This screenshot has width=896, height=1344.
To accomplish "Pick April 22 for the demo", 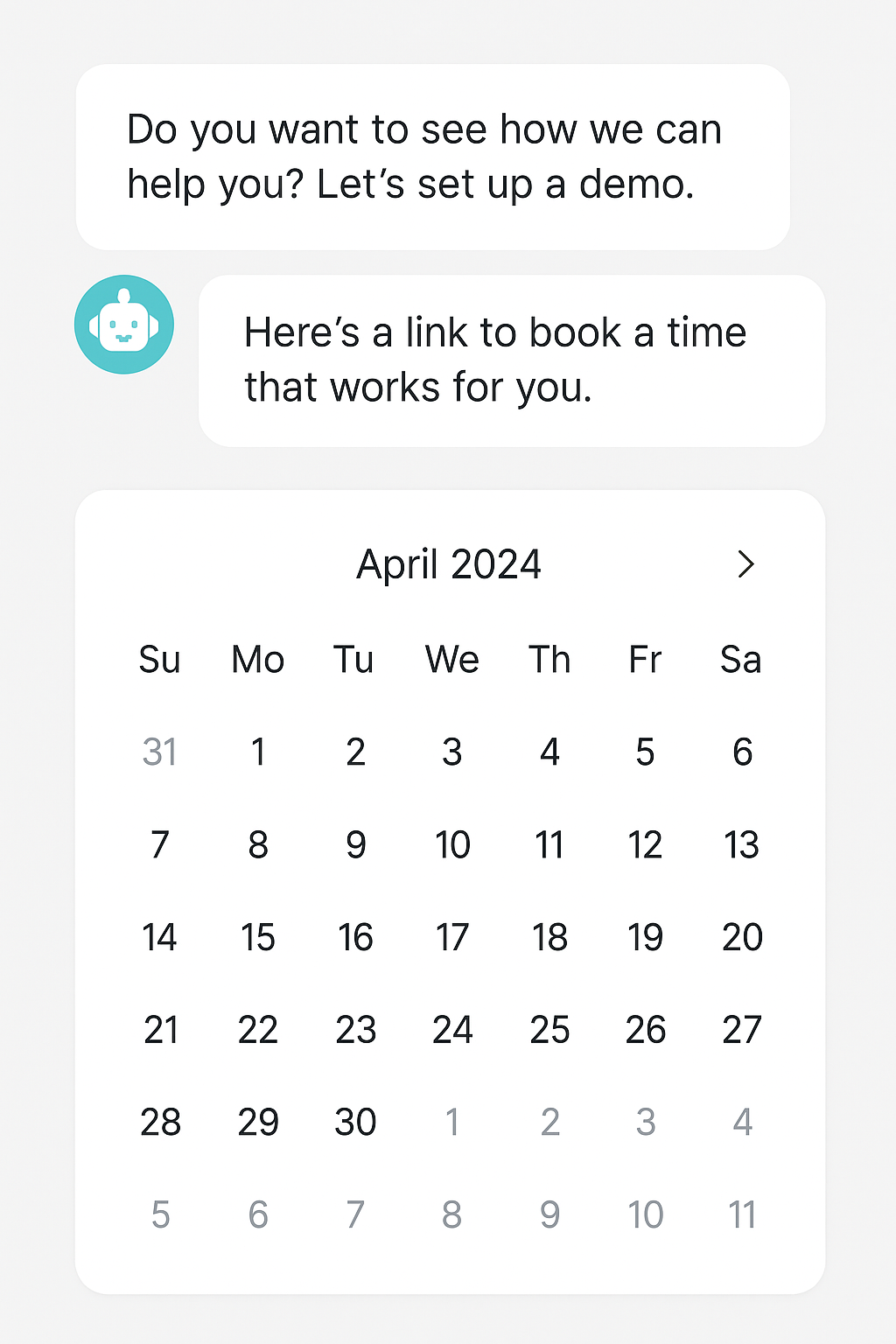I will click(258, 1030).
